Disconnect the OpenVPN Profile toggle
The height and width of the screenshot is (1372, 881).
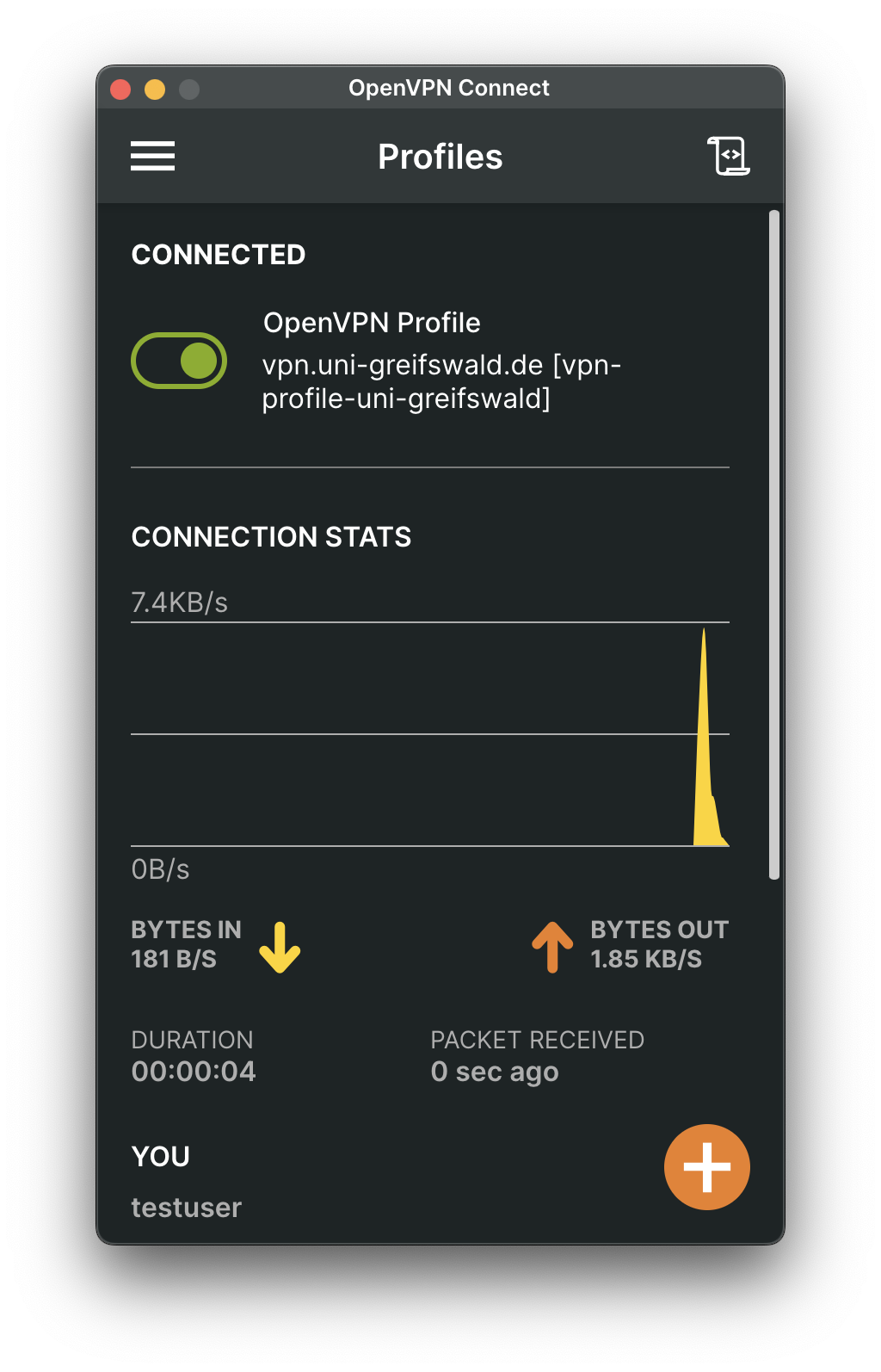coord(179,361)
